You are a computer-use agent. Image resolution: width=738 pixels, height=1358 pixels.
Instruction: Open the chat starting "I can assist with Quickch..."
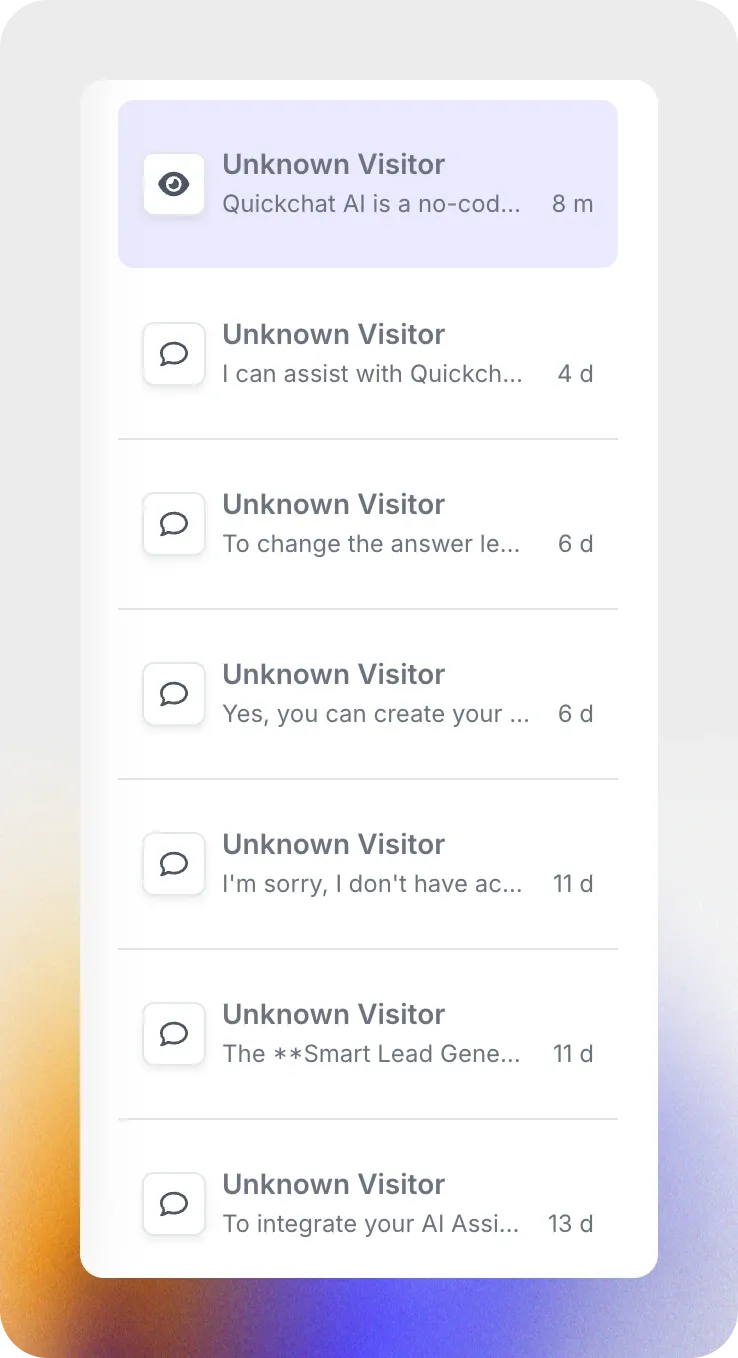(x=368, y=354)
